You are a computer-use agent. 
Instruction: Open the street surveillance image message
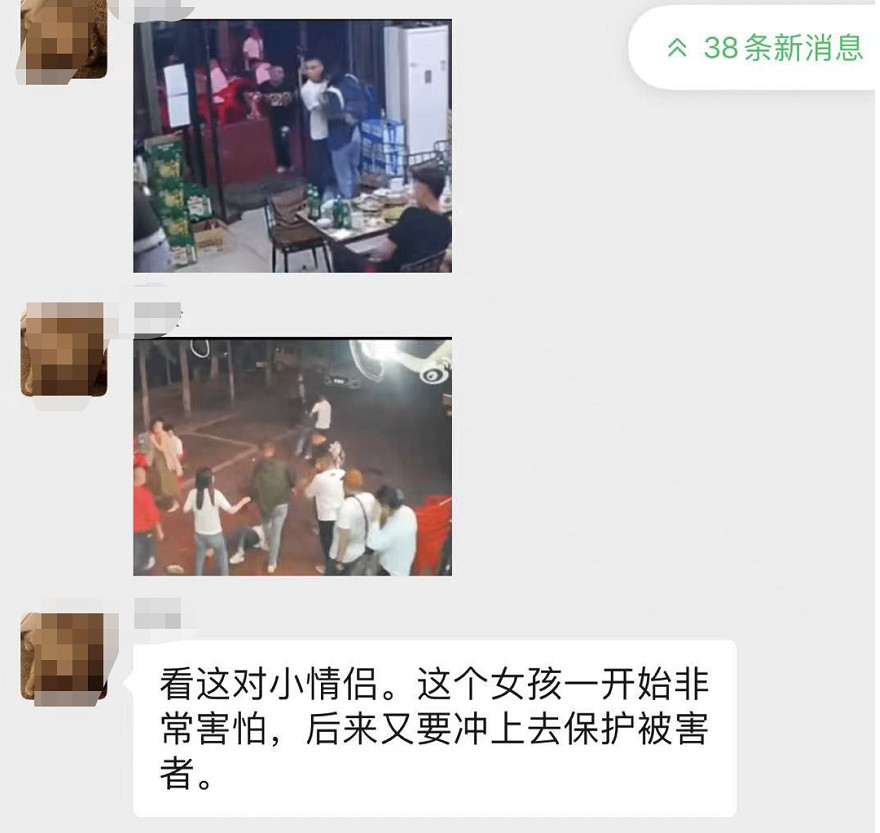coord(292,457)
